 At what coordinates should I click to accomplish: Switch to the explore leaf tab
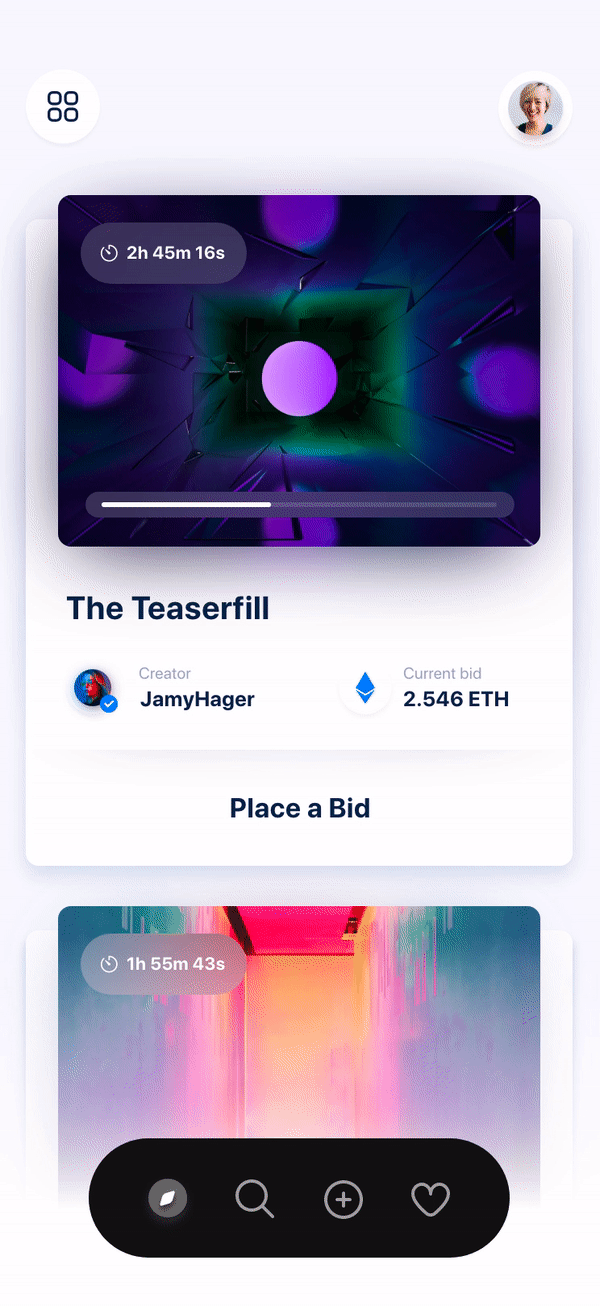pos(168,1198)
